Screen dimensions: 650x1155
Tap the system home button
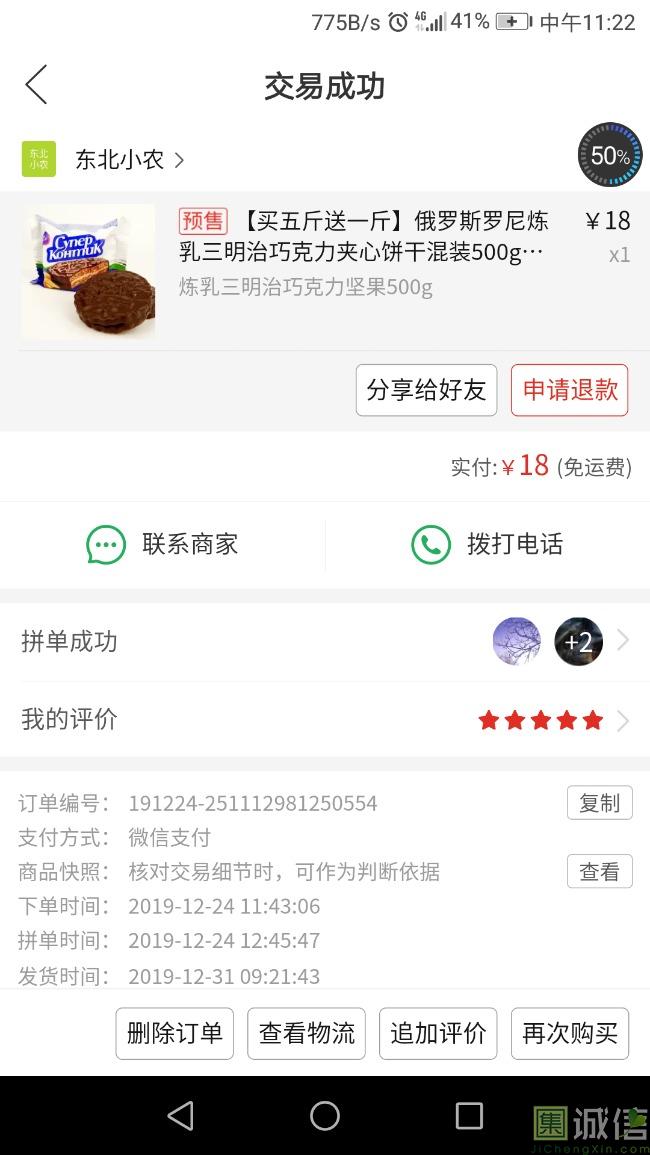(325, 1116)
